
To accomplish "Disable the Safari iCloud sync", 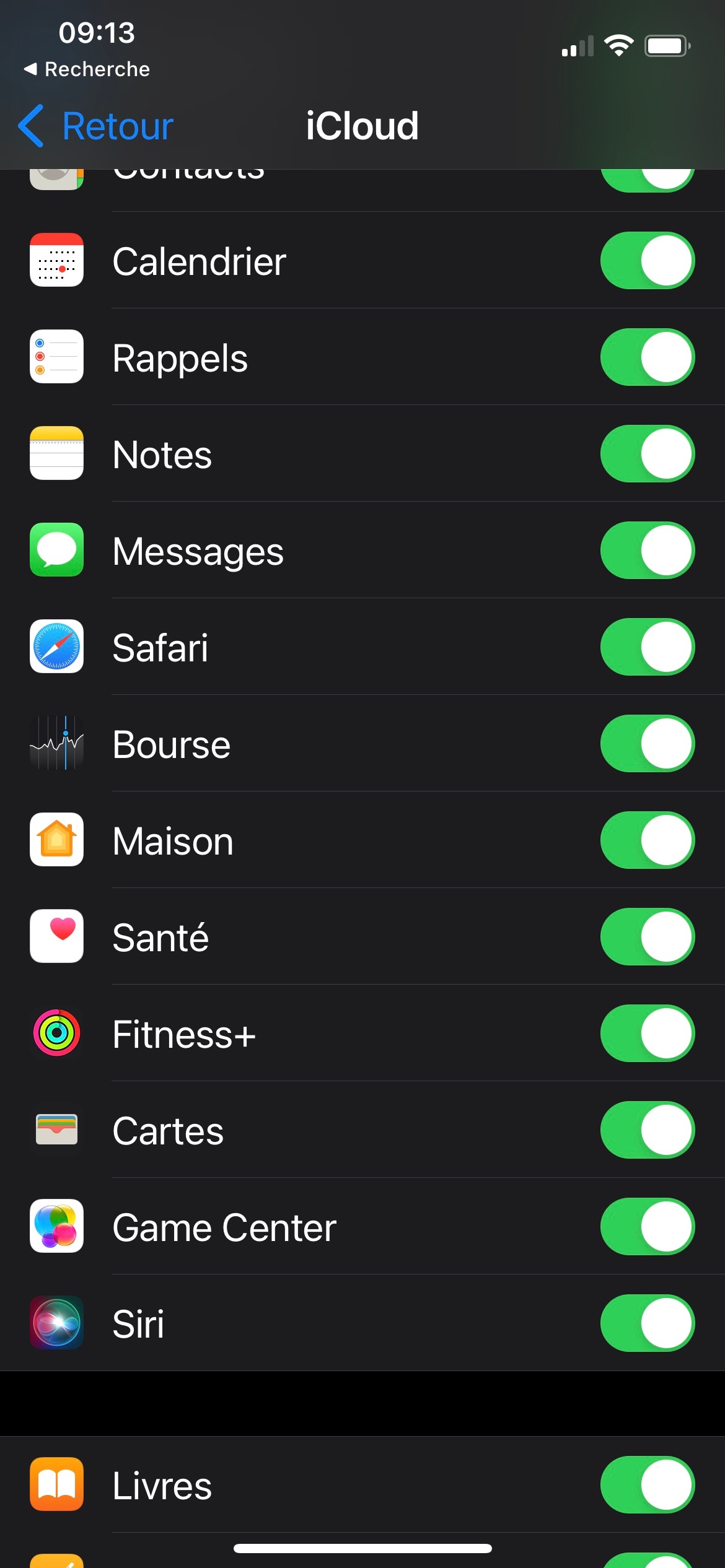I will [x=647, y=647].
